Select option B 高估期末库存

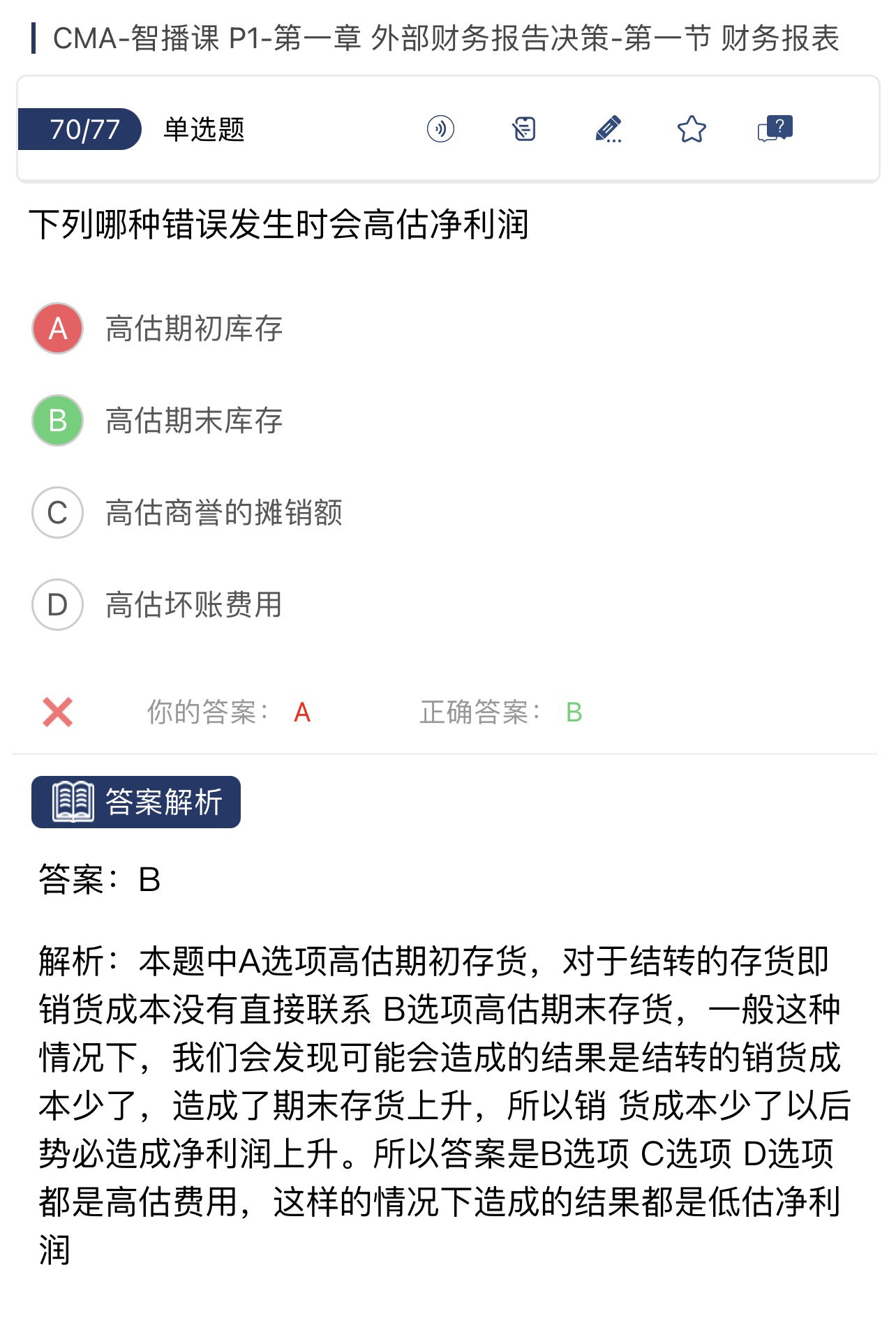pyautogui.click(x=58, y=420)
